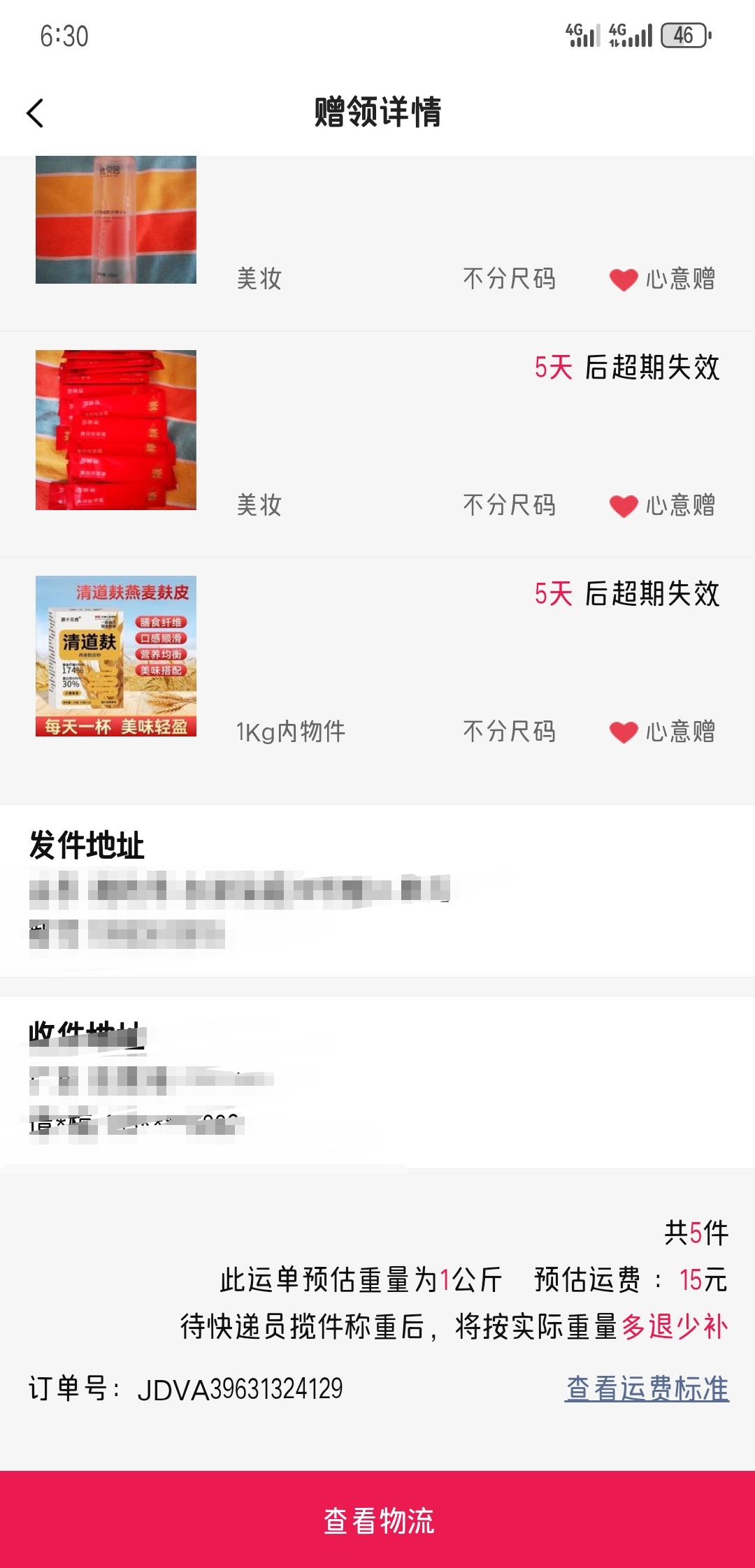Open the 查看运费标准 link

pyautogui.click(x=647, y=1388)
